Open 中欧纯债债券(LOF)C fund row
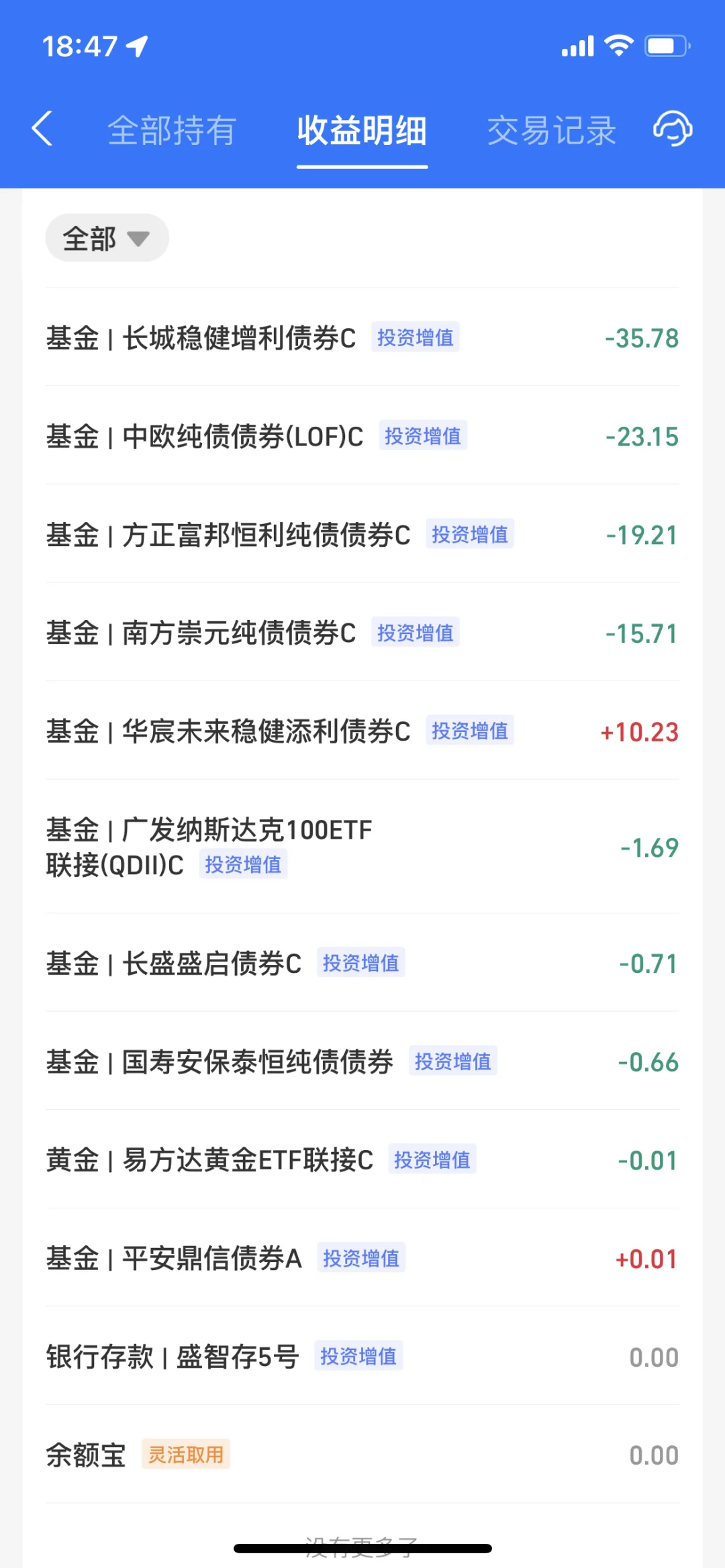Viewport: 725px width, 1568px height. [362, 436]
